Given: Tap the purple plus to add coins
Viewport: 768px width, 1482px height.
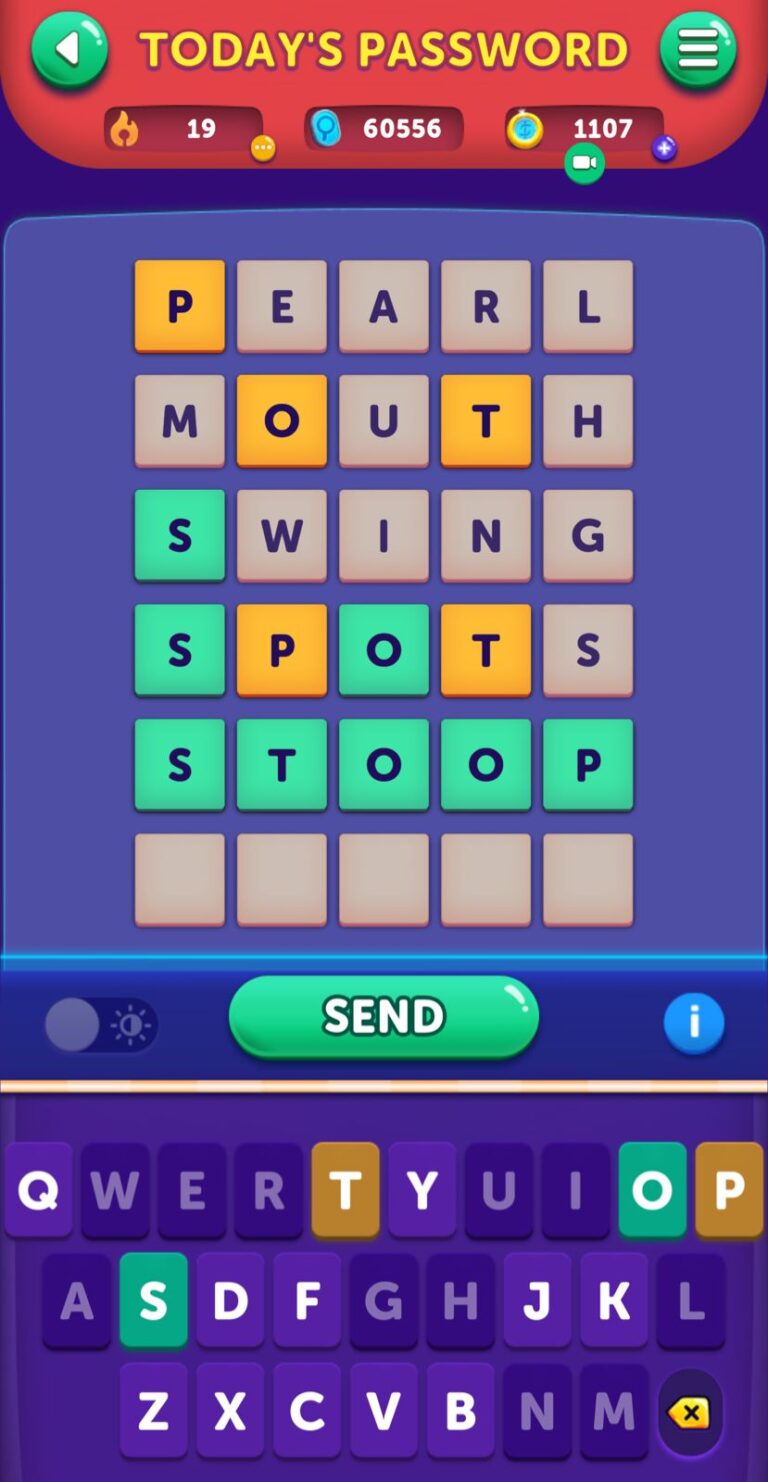Looking at the screenshot, I should (664, 149).
